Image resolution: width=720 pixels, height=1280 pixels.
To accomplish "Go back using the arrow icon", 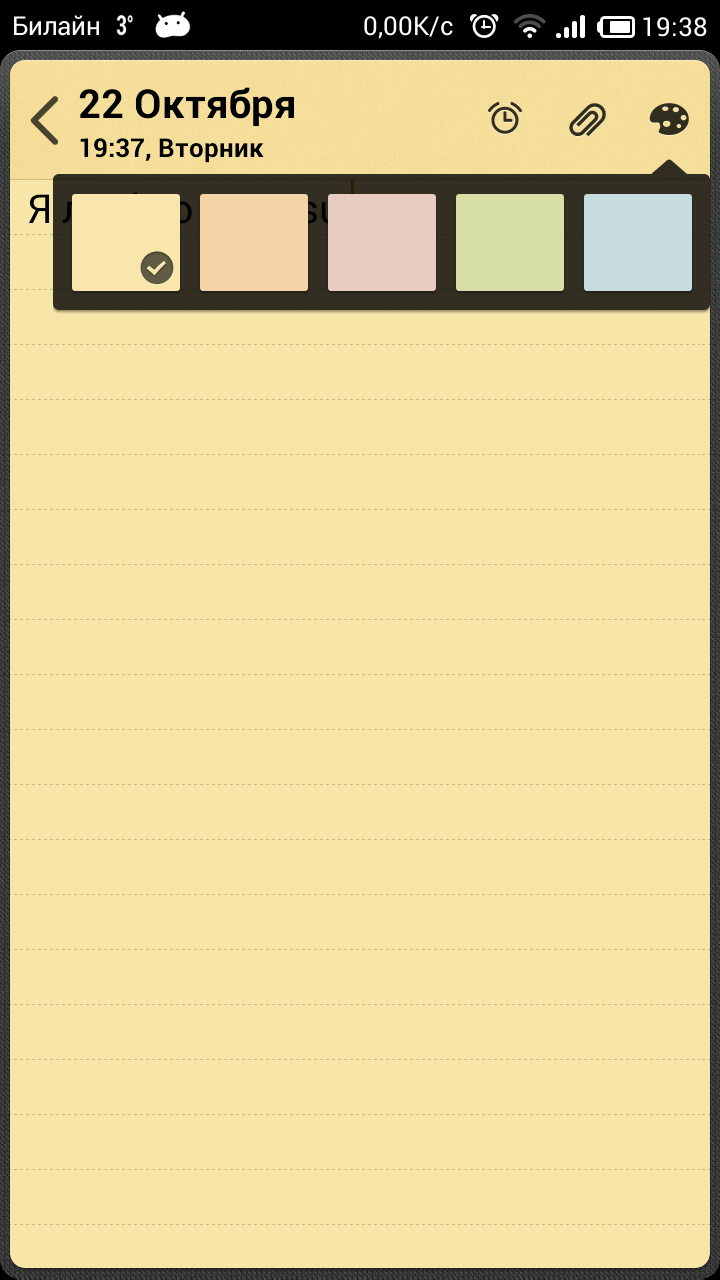I will [x=45, y=121].
